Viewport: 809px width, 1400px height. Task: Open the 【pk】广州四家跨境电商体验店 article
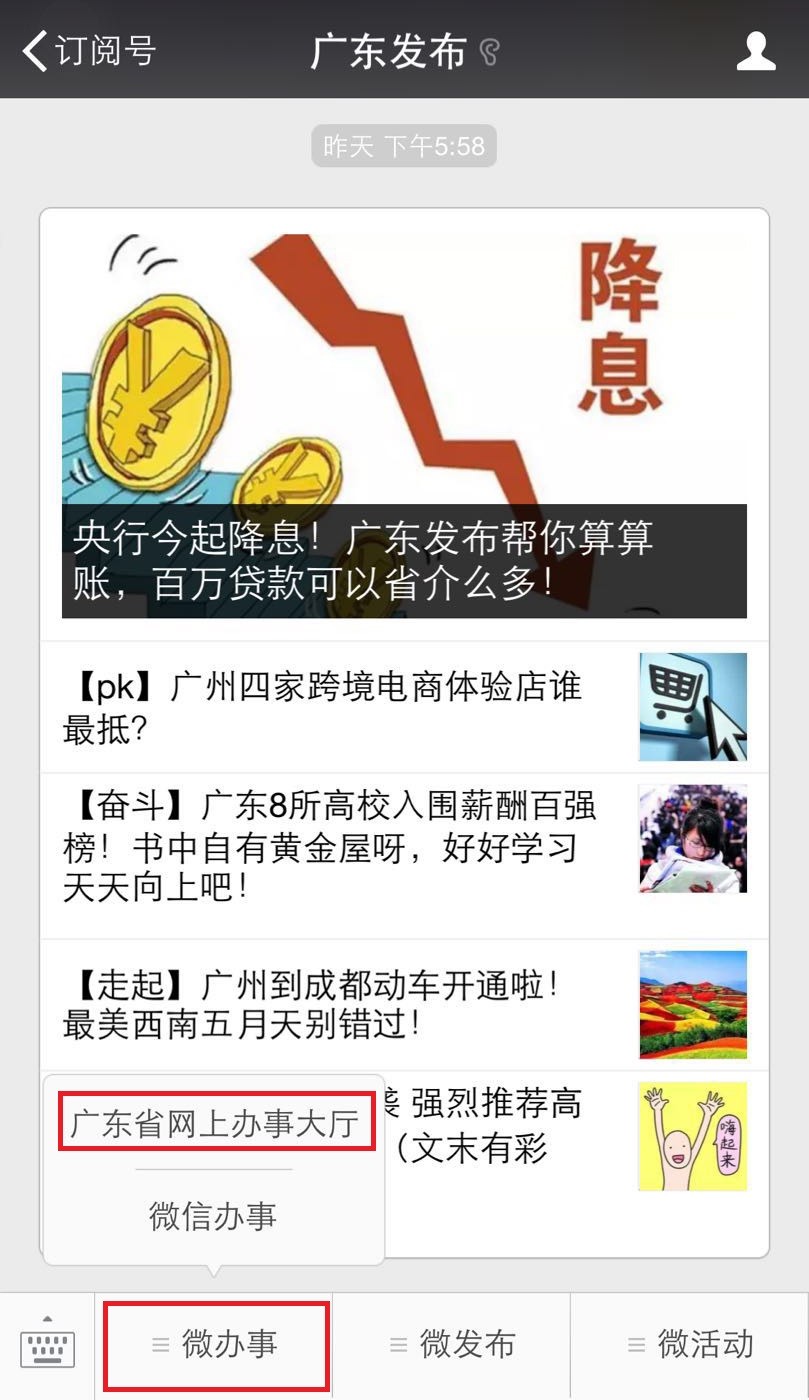tap(404, 707)
